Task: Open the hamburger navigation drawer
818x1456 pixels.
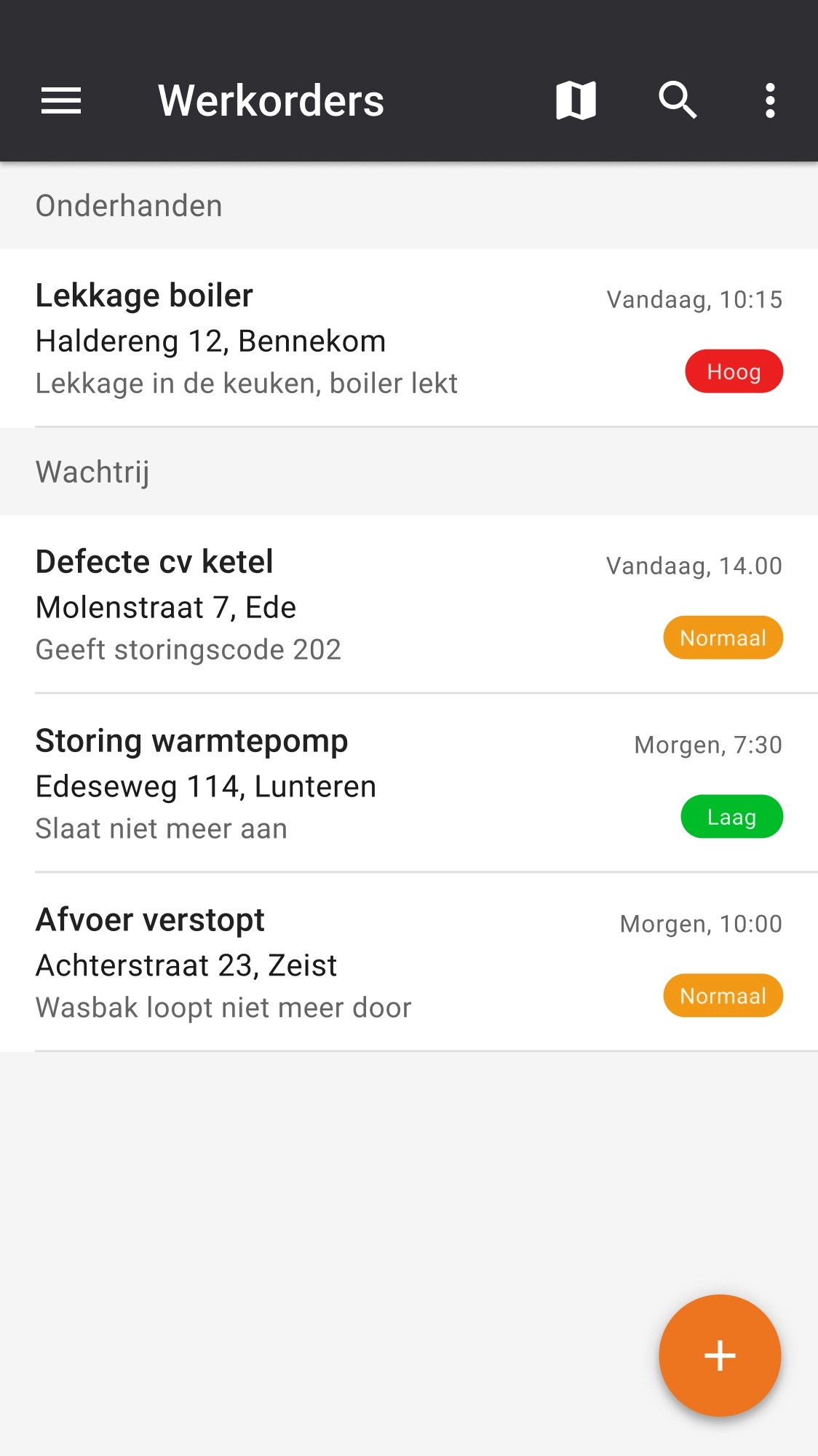Action: 61,100
